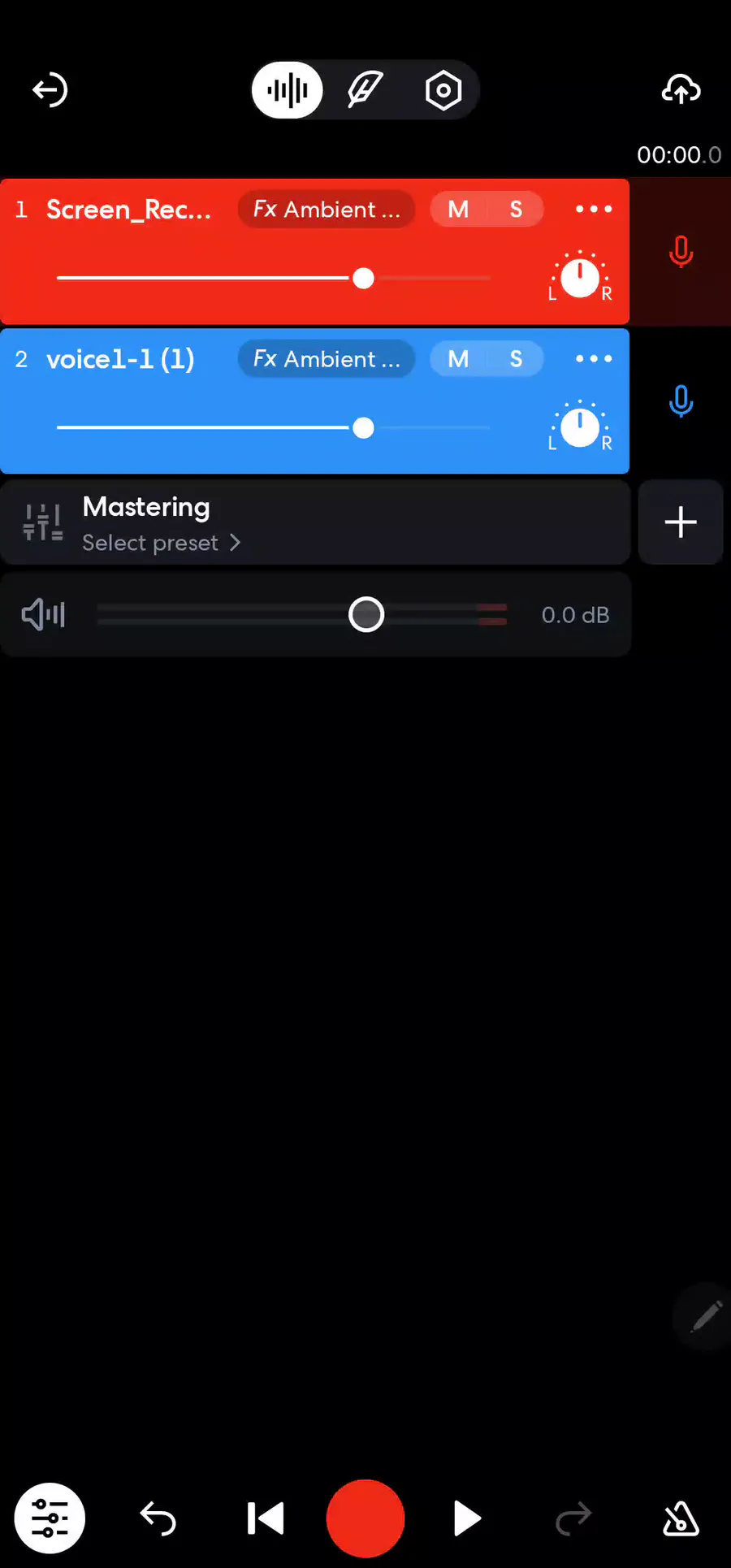Open Fx Ambient effect on voice1-1 track
This screenshot has width=731, height=1568.
point(327,359)
